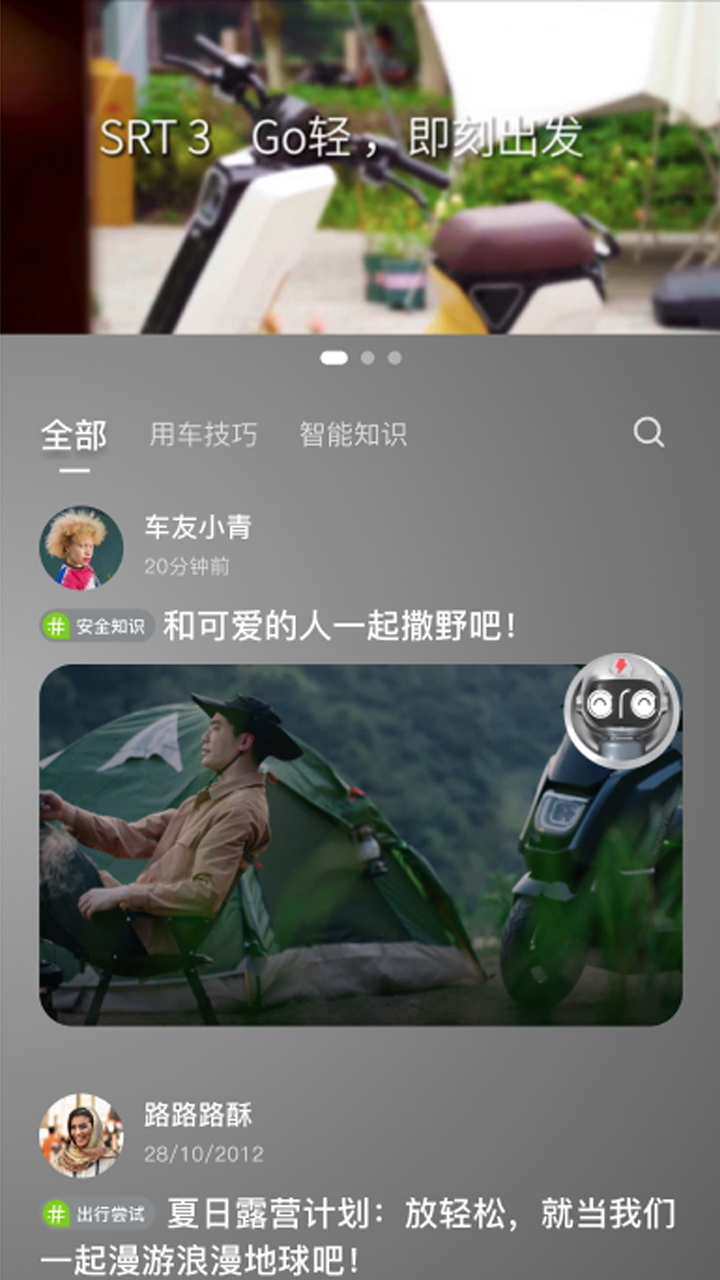This screenshot has height=1280, width=720.
Task: Open the floating robot assistant
Action: pos(623,709)
